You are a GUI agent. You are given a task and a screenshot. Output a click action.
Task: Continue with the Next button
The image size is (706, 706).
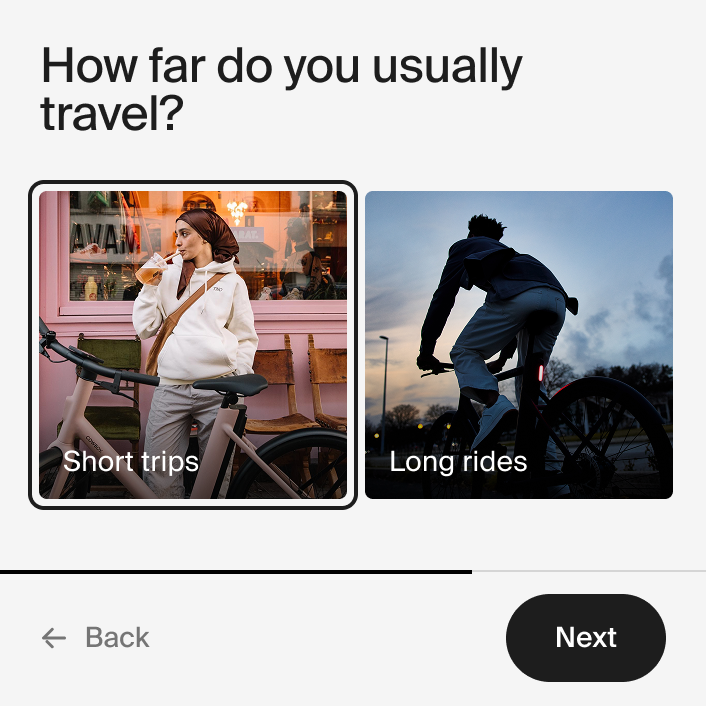coord(585,637)
